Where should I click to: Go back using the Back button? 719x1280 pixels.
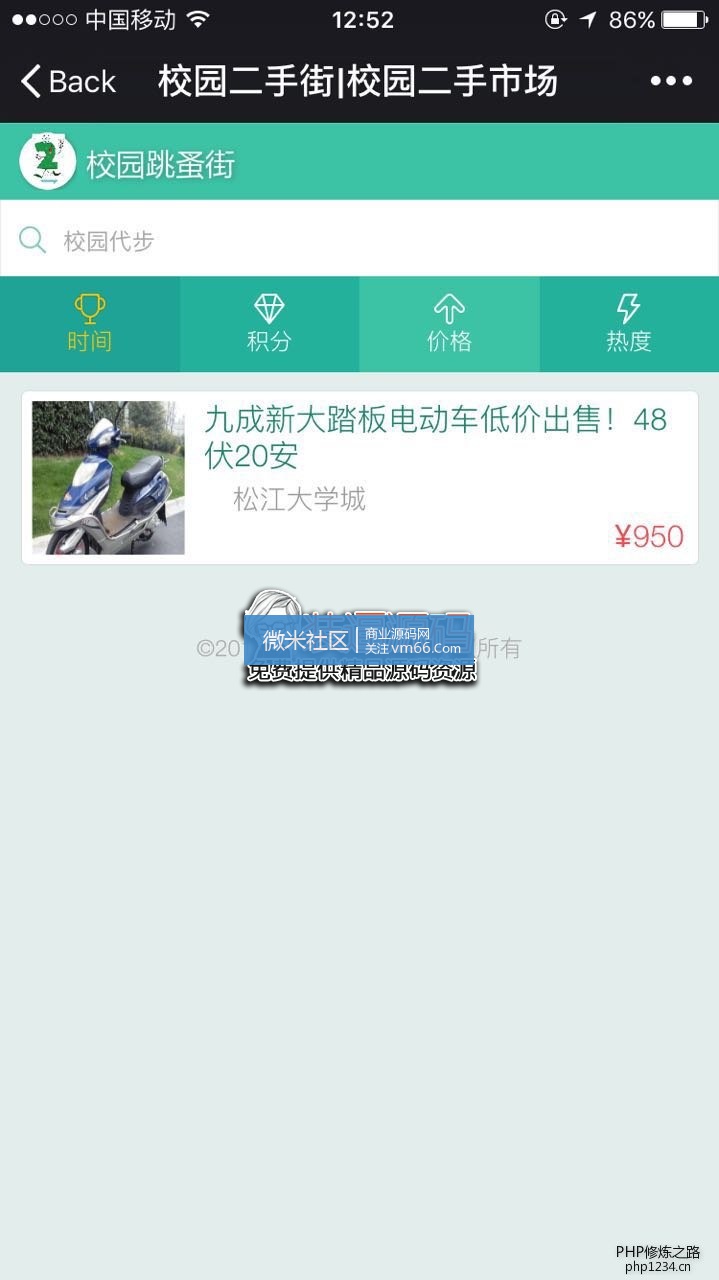click(68, 82)
